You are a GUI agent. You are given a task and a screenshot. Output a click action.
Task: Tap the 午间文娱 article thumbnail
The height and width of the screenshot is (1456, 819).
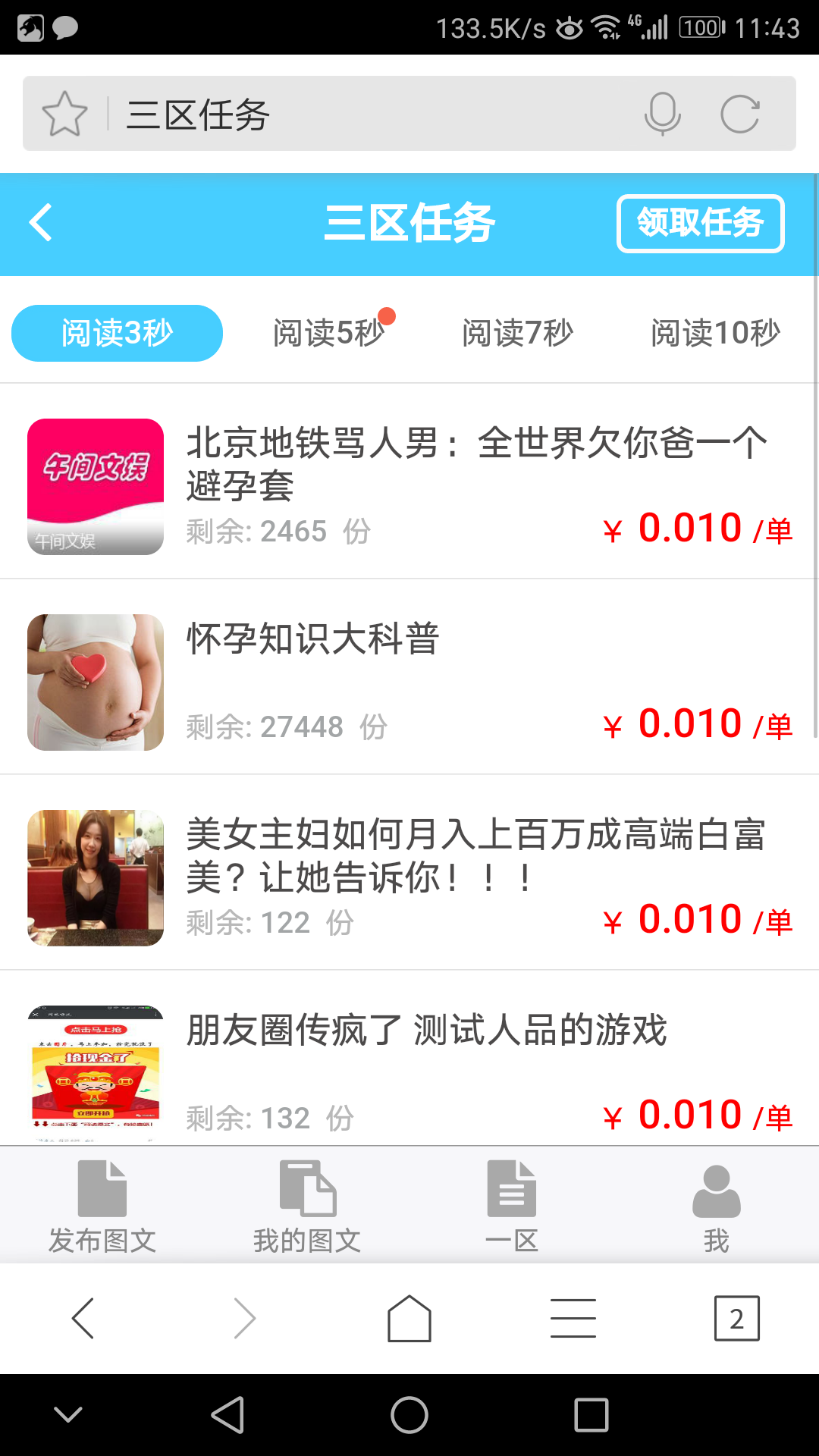[x=94, y=486]
